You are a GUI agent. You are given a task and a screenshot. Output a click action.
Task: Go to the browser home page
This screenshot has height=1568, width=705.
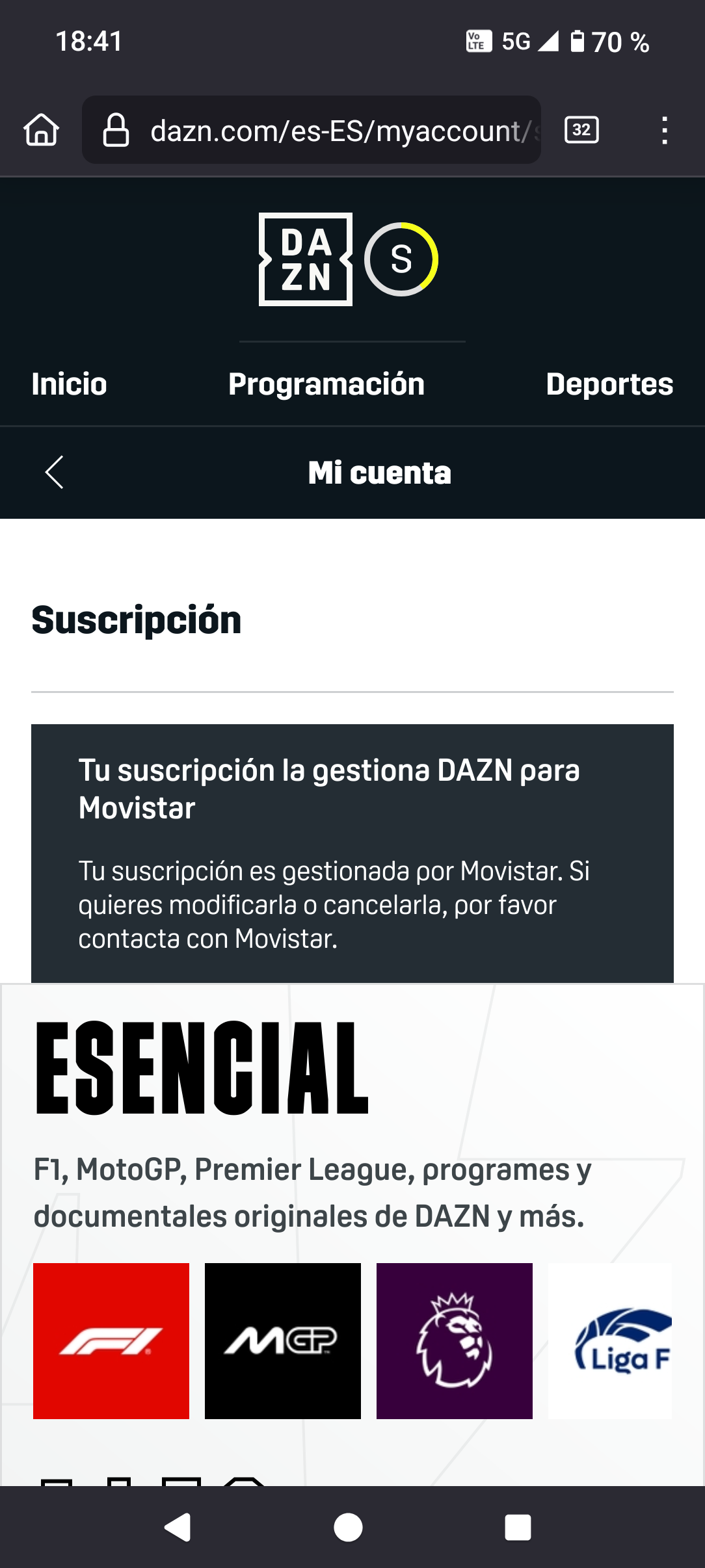42,130
